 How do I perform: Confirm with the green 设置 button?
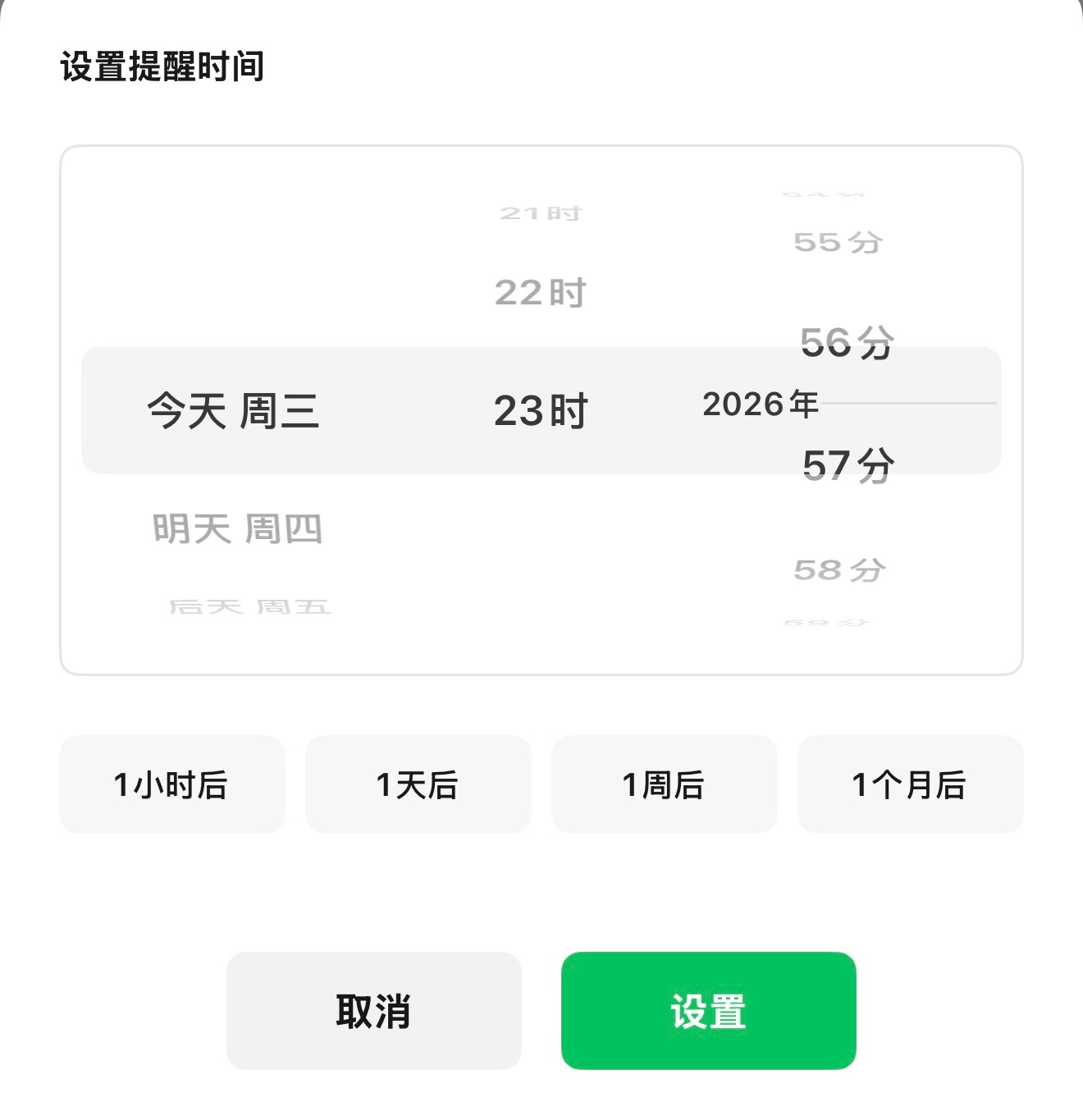click(x=707, y=1011)
